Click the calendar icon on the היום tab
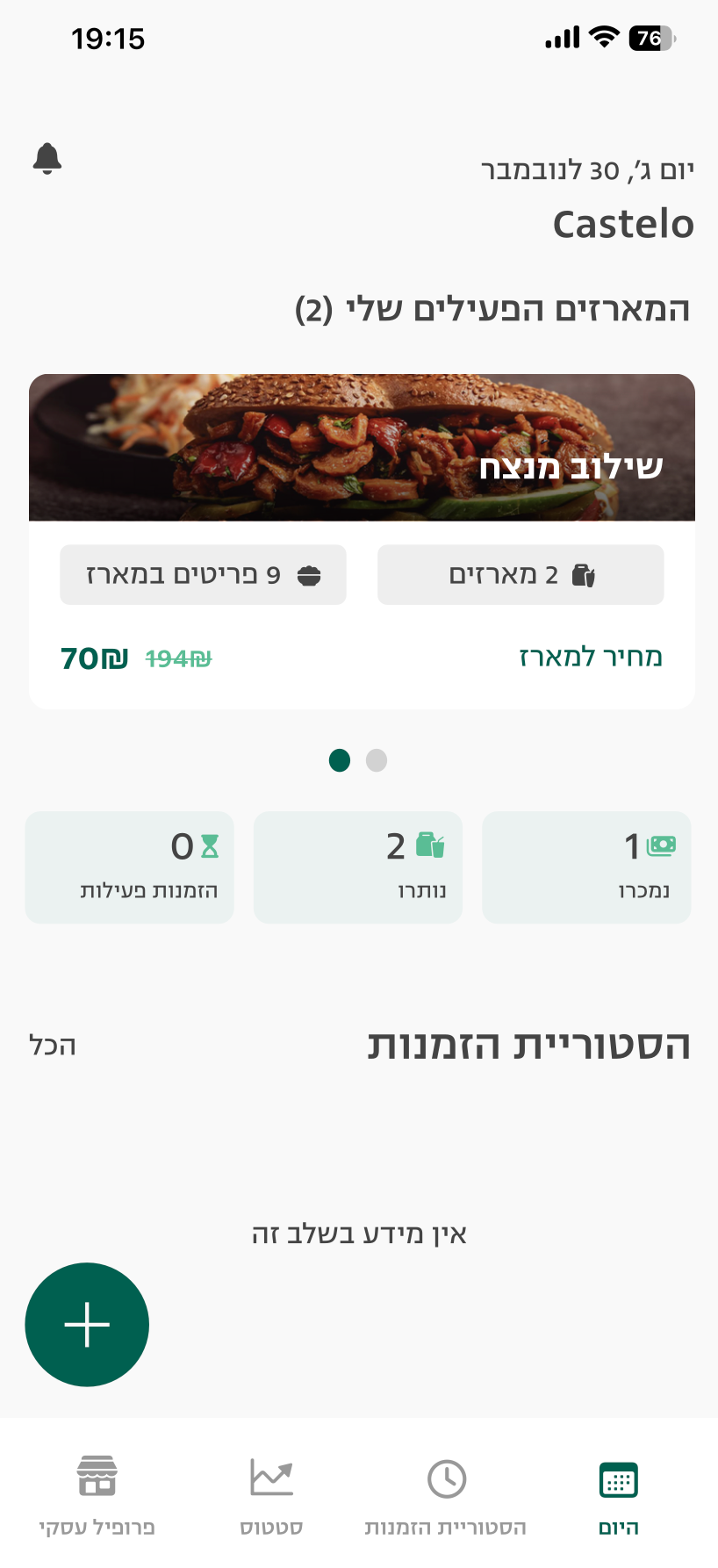 click(x=618, y=1478)
